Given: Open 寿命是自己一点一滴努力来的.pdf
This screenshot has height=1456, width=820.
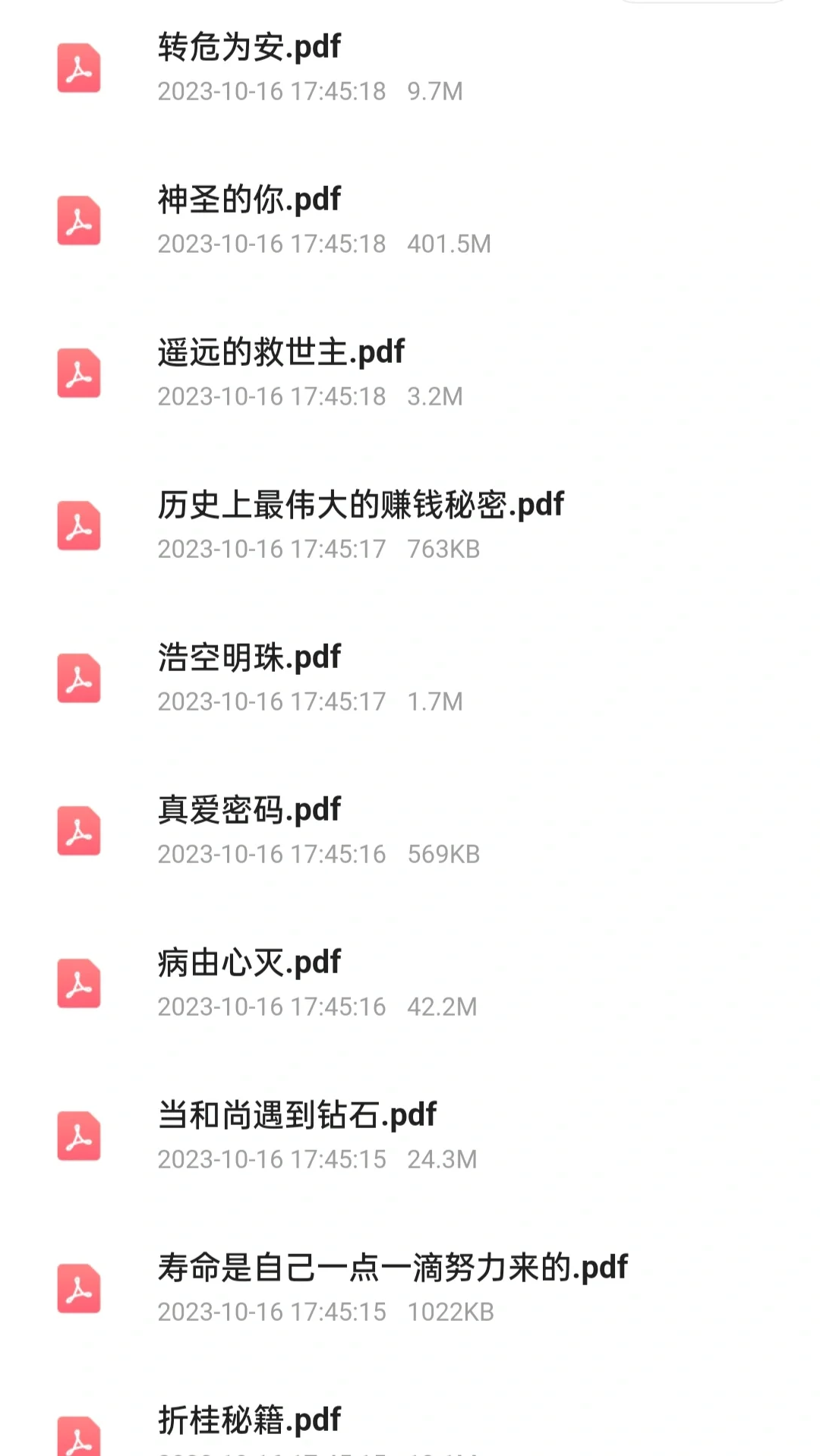Looking at the screenshot, I should point(410,1288).
